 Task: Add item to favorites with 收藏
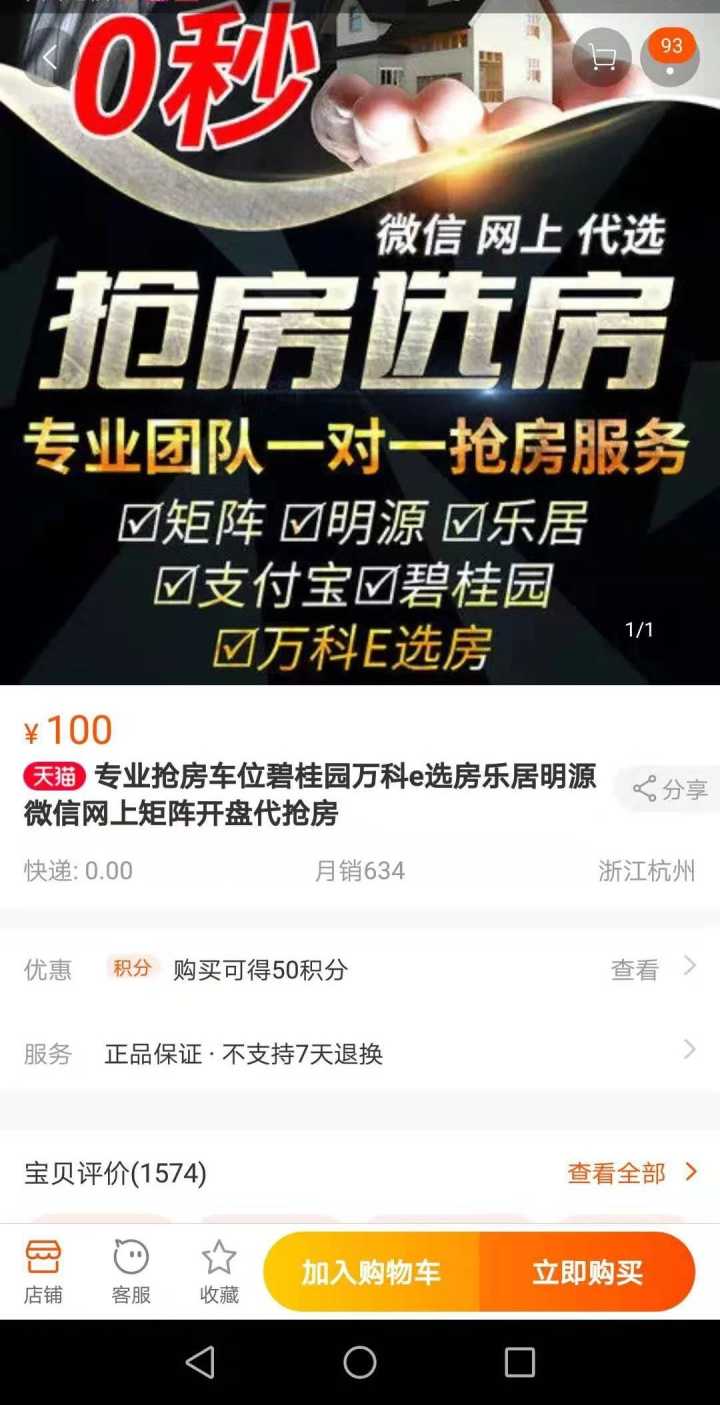click(x=219, y=1272)
